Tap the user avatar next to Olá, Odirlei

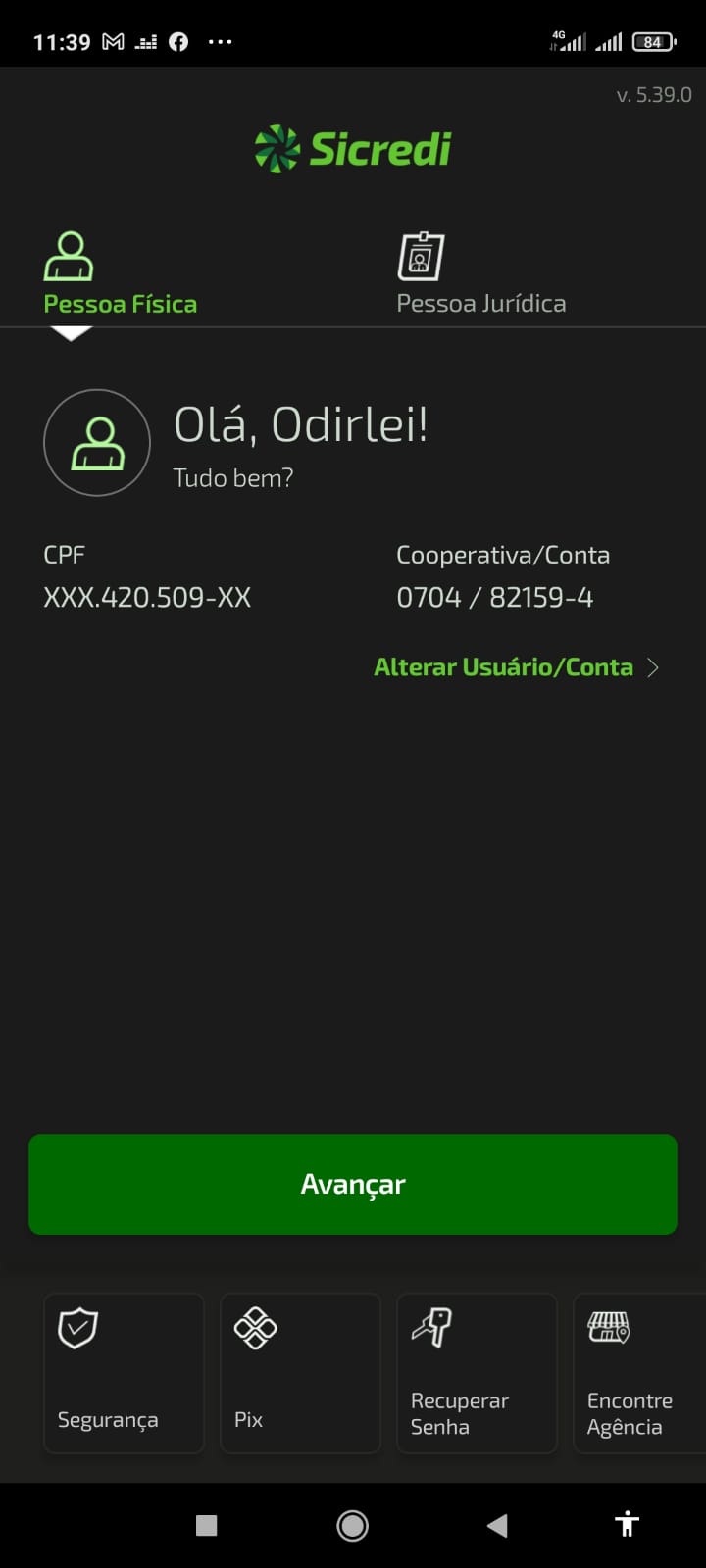pyautogui.click(x=97, y=443)
